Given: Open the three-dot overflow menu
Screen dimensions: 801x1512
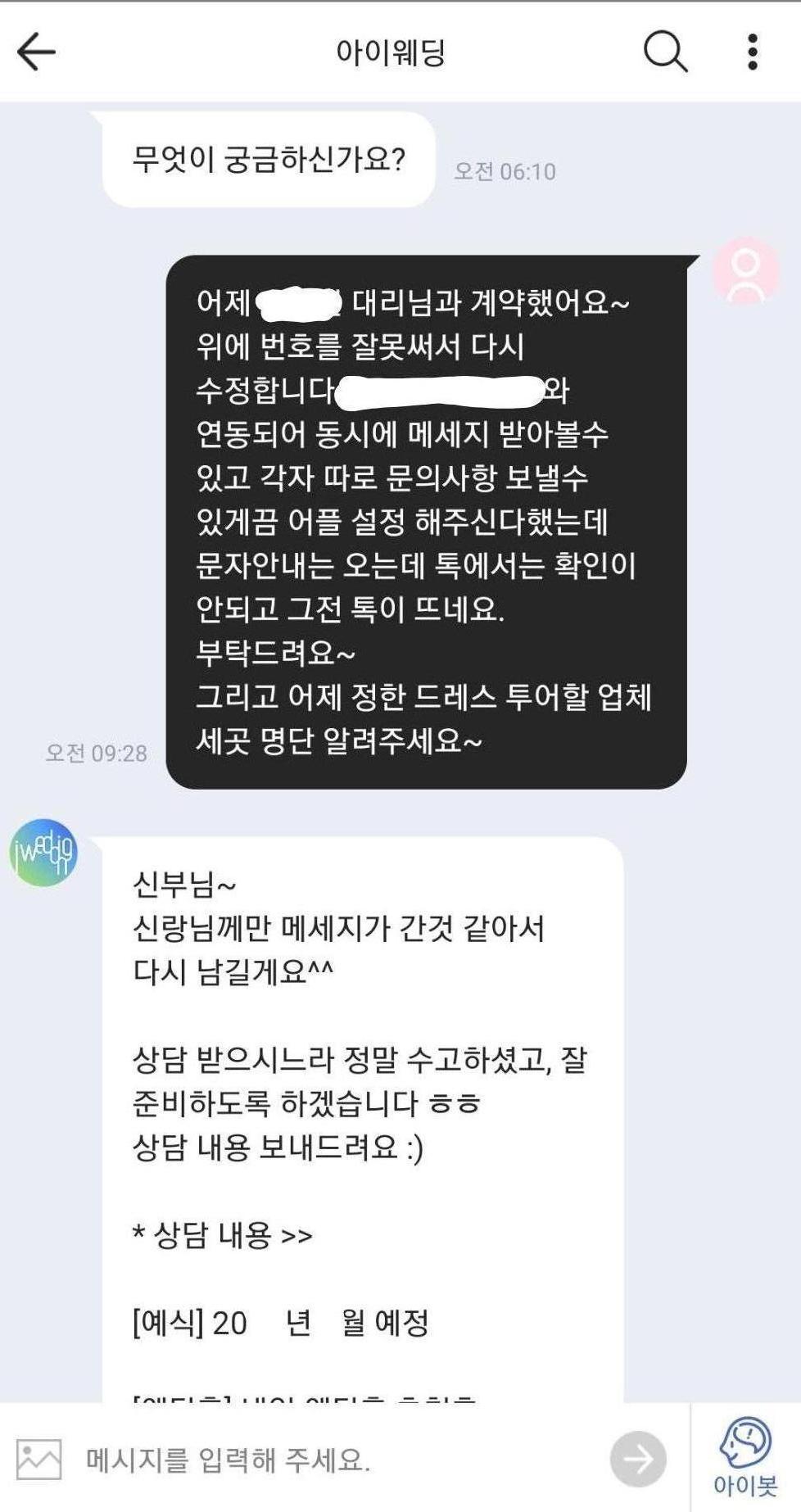Looking at the screenshot, I should [x=752, y=52].
